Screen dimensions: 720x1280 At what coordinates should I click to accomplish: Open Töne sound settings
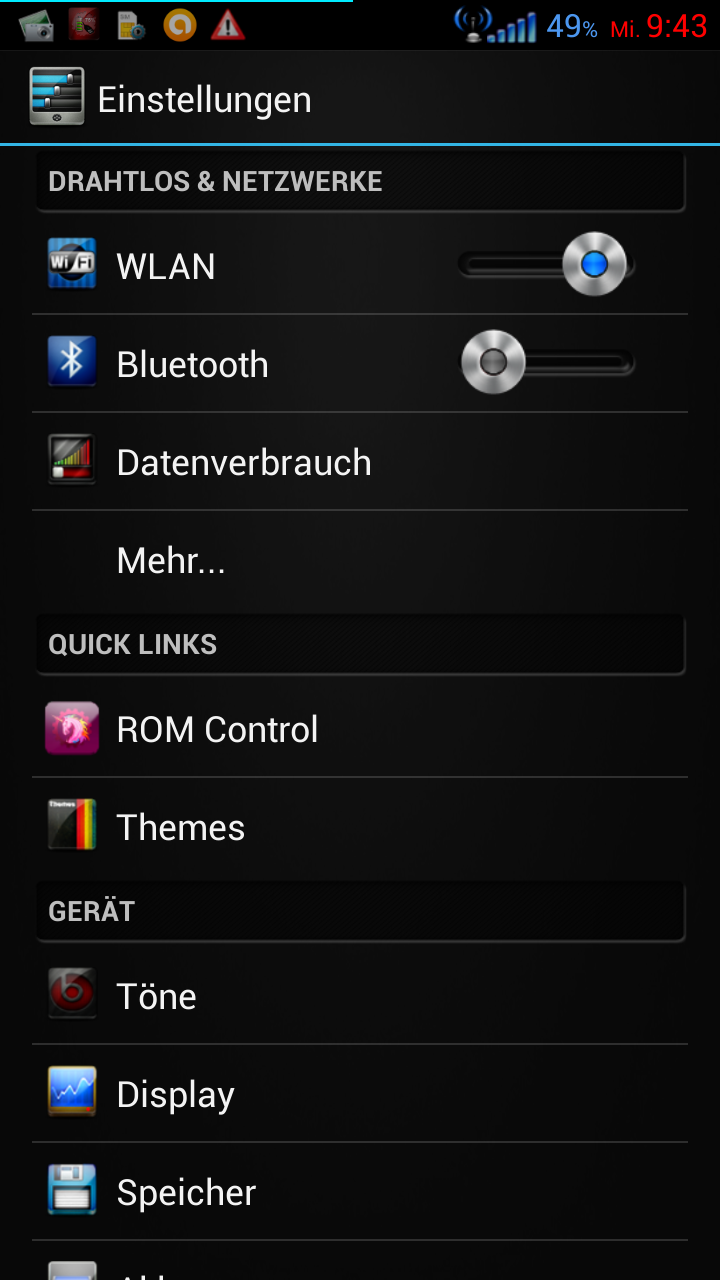360,996
